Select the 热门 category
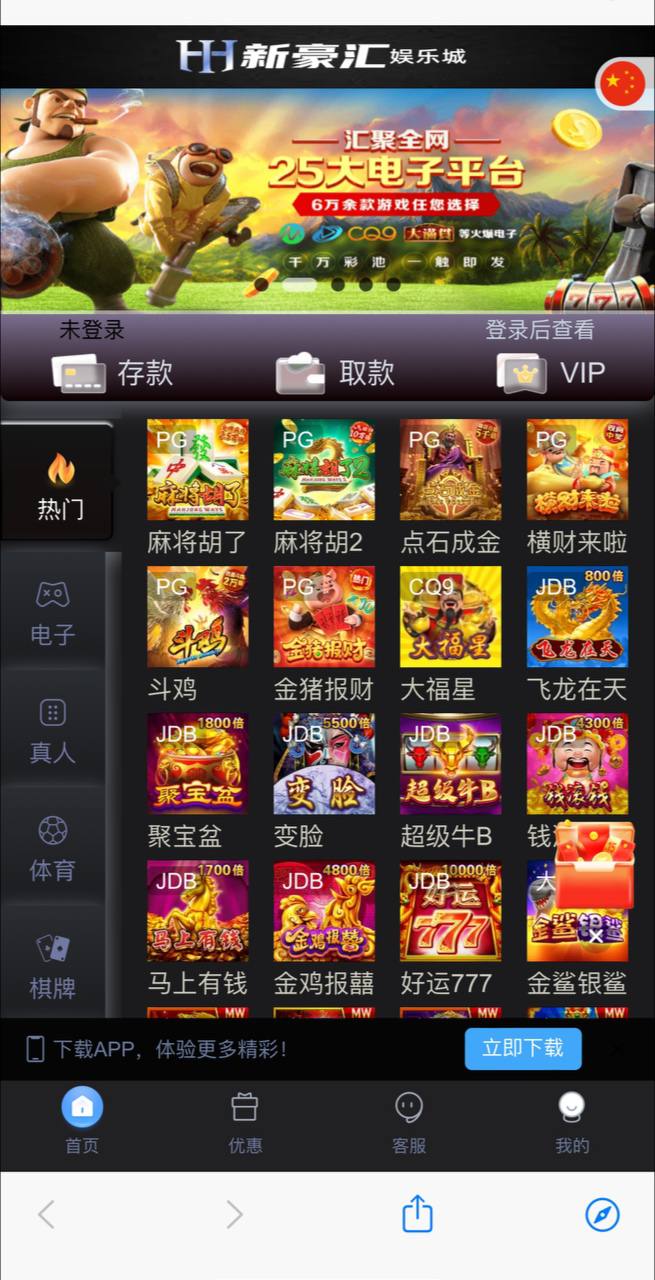Screen dimensions: 655x1280 (60, 485)
